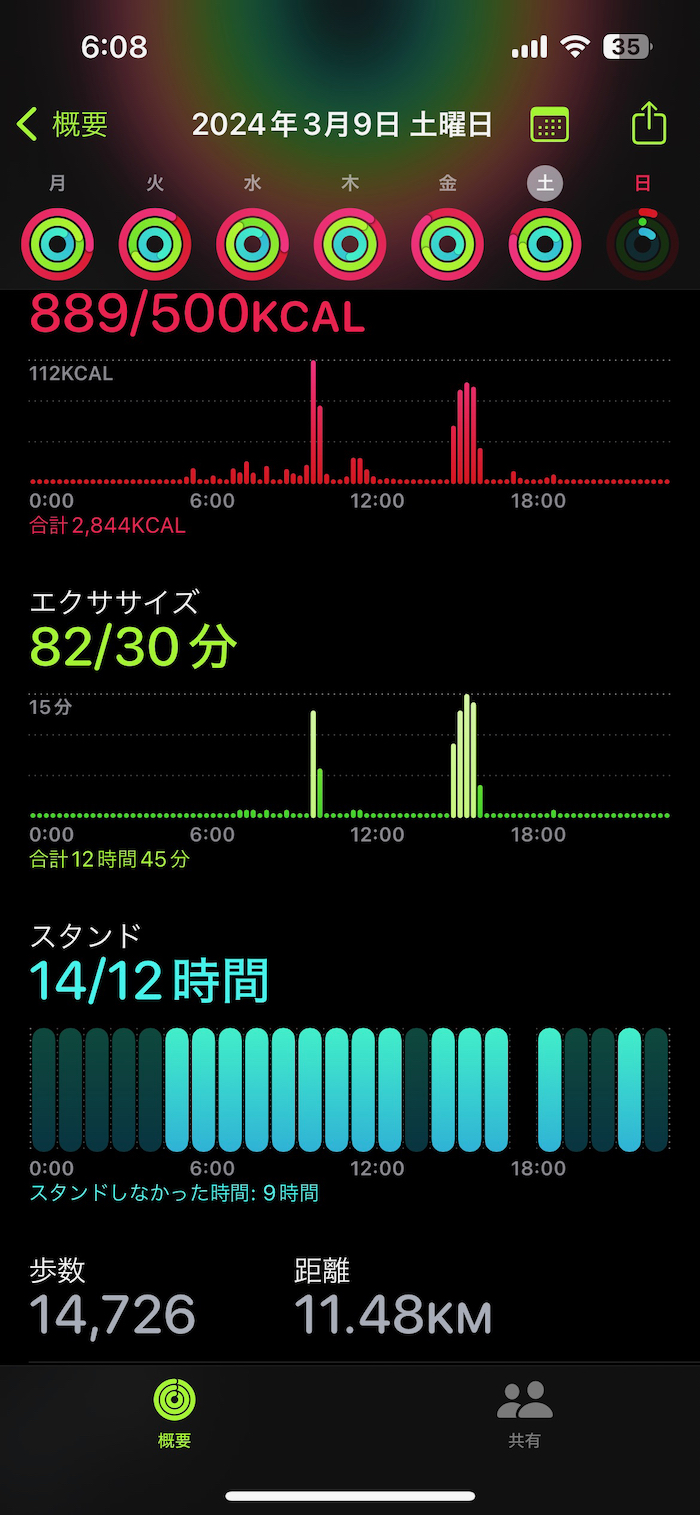
Task: Switch to Friday's activity rings (金)
Action: 447,243
